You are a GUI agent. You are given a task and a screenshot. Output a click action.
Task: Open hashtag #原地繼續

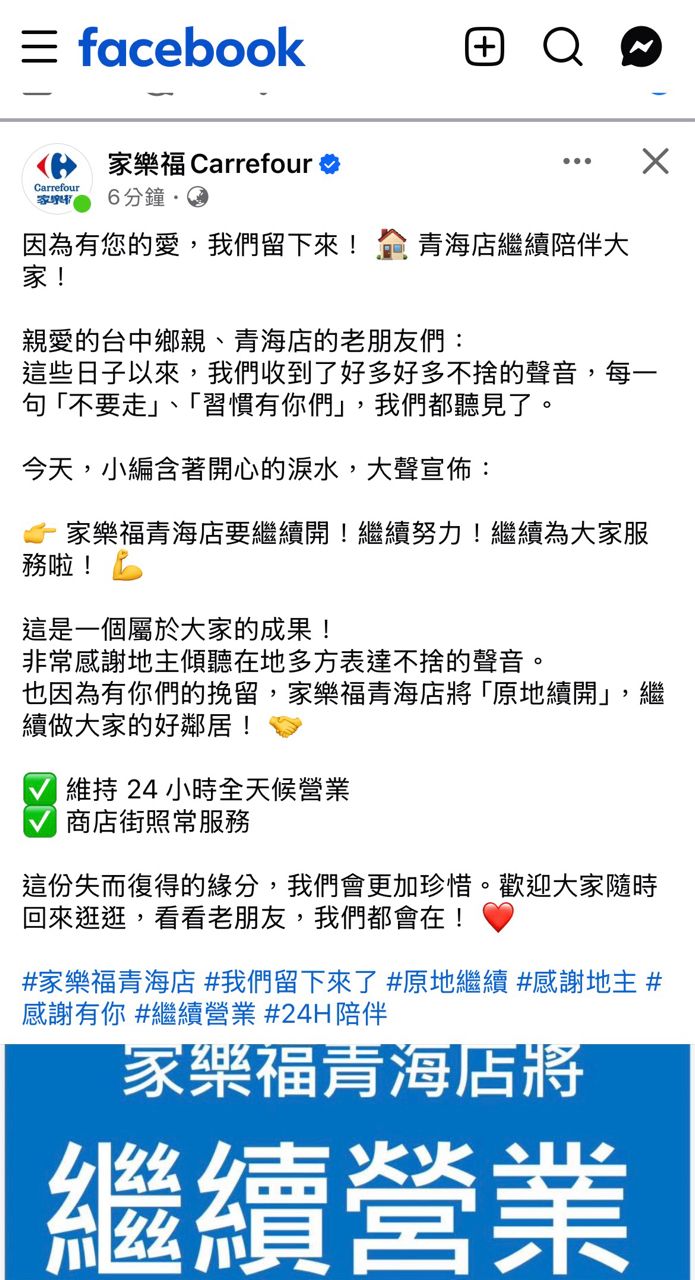coord(447,982)
